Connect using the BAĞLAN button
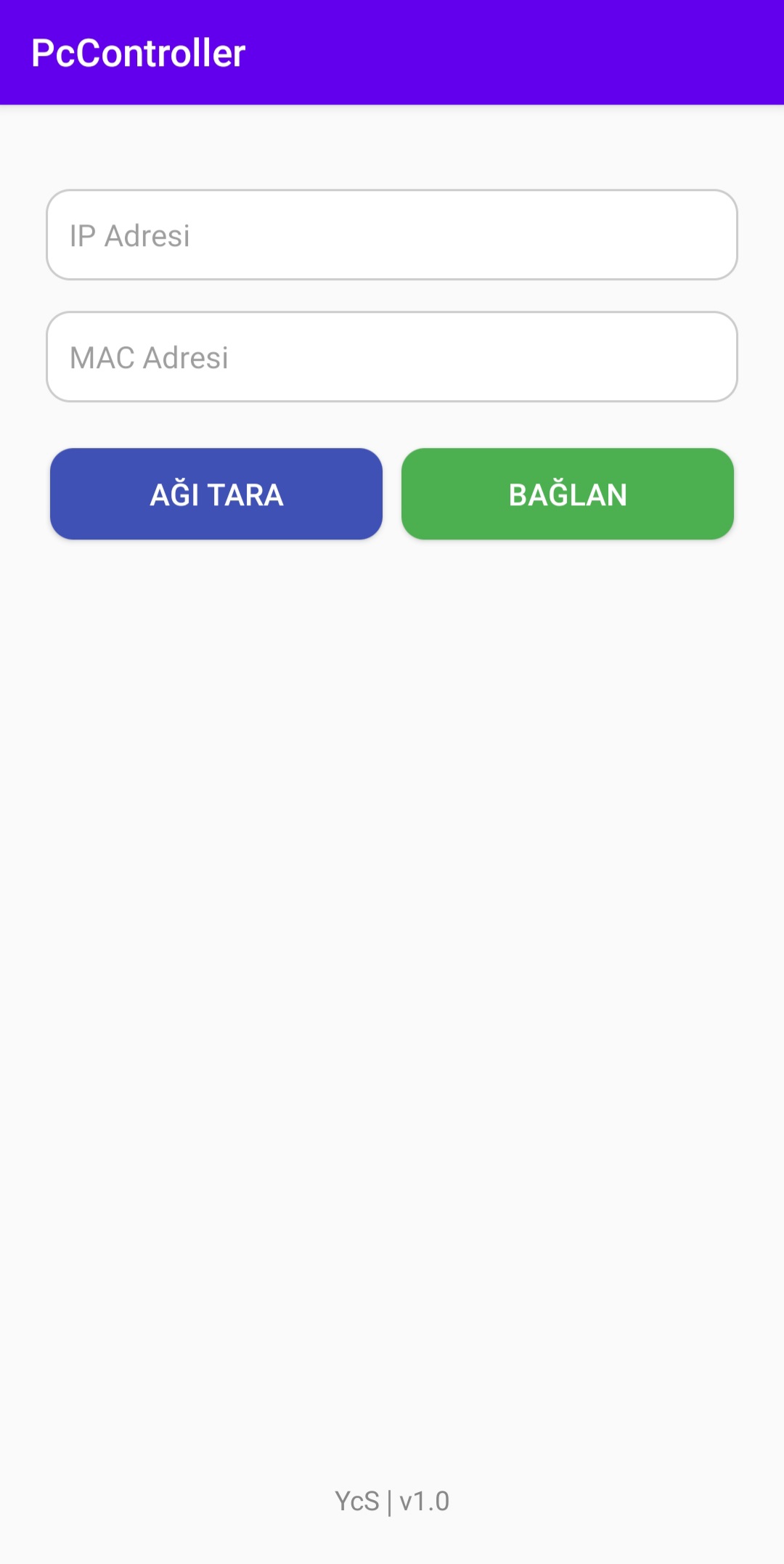 click(568, 494)
